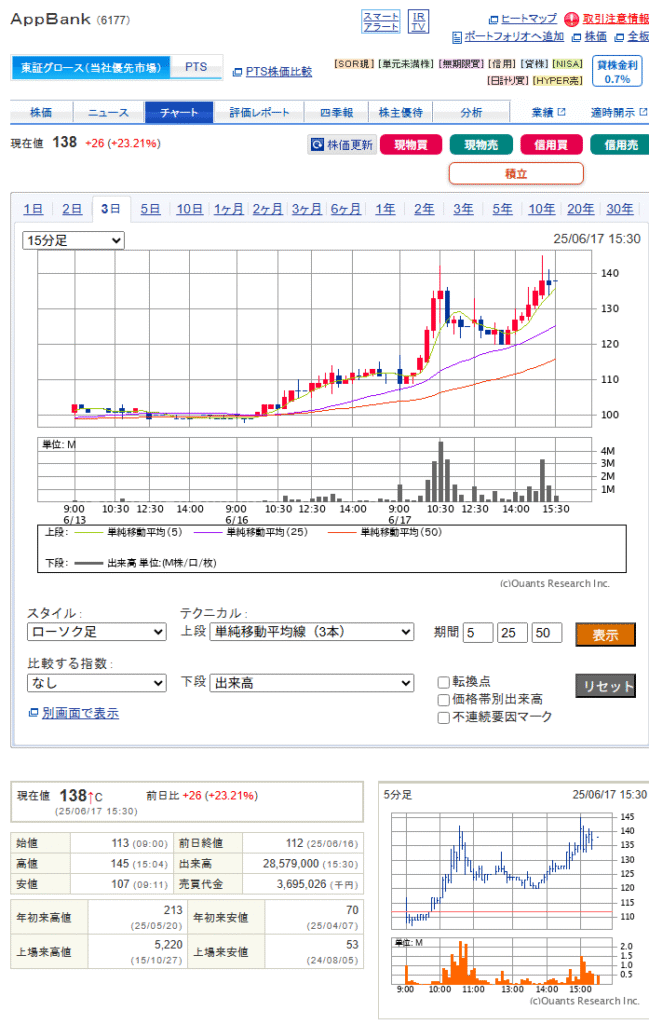Tap the リセット button
The height and width of the screenshot is (1024, 649).
(605, 686)
